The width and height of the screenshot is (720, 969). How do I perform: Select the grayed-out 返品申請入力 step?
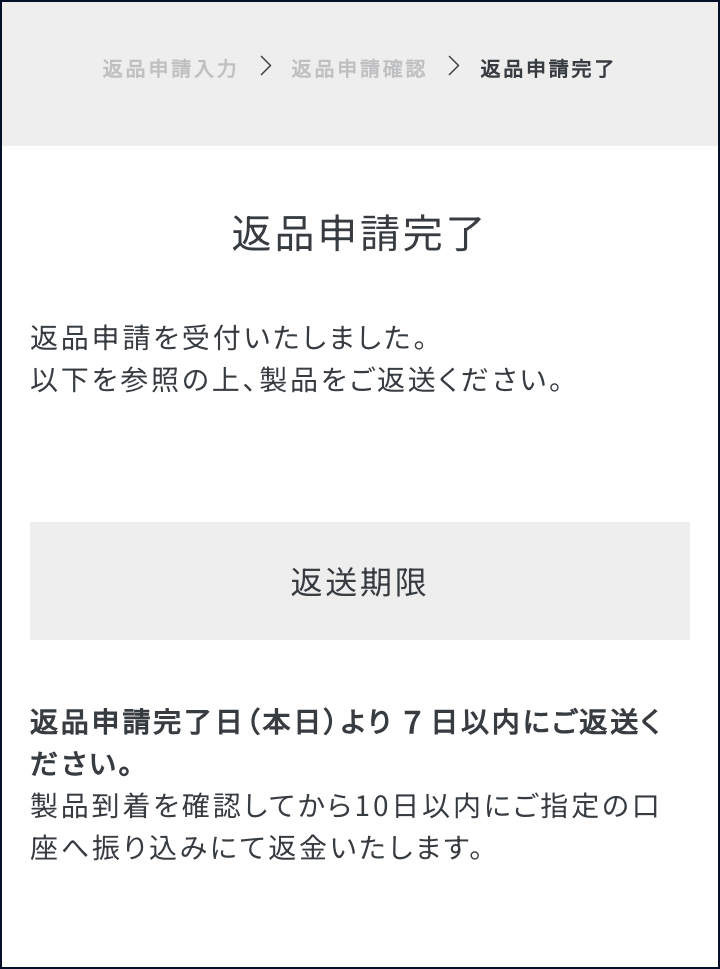168,69
